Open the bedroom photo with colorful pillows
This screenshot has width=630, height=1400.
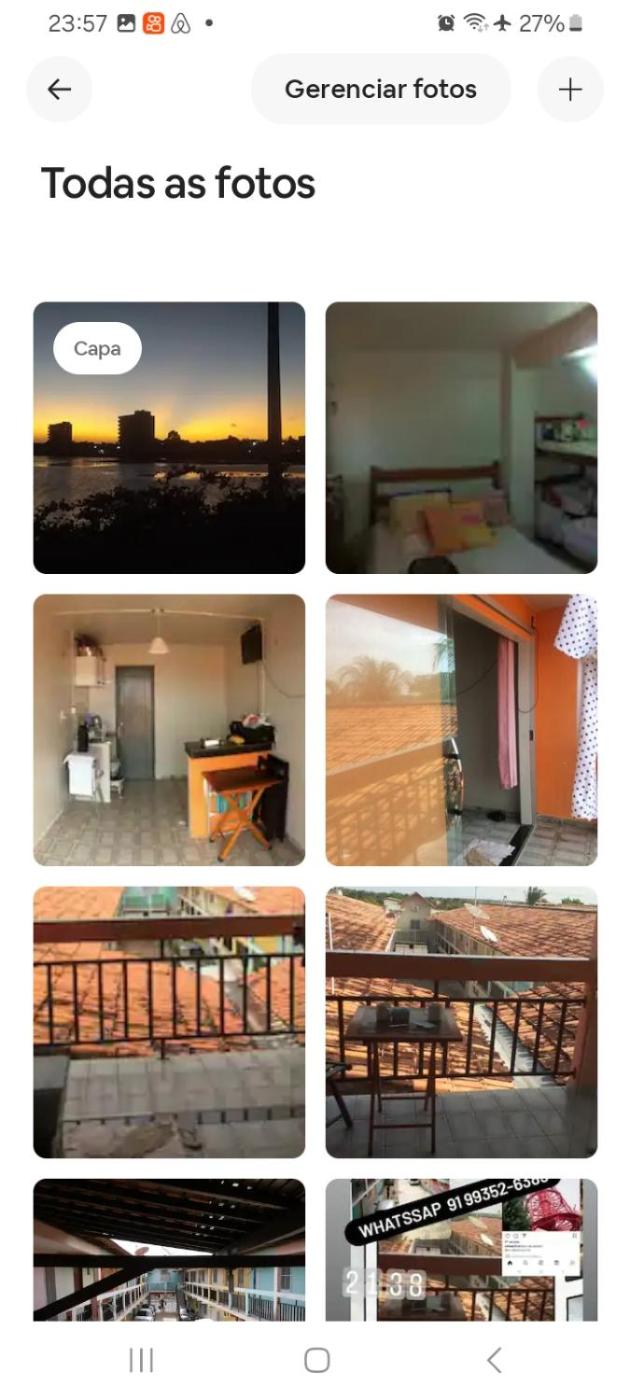coord(461,437)
